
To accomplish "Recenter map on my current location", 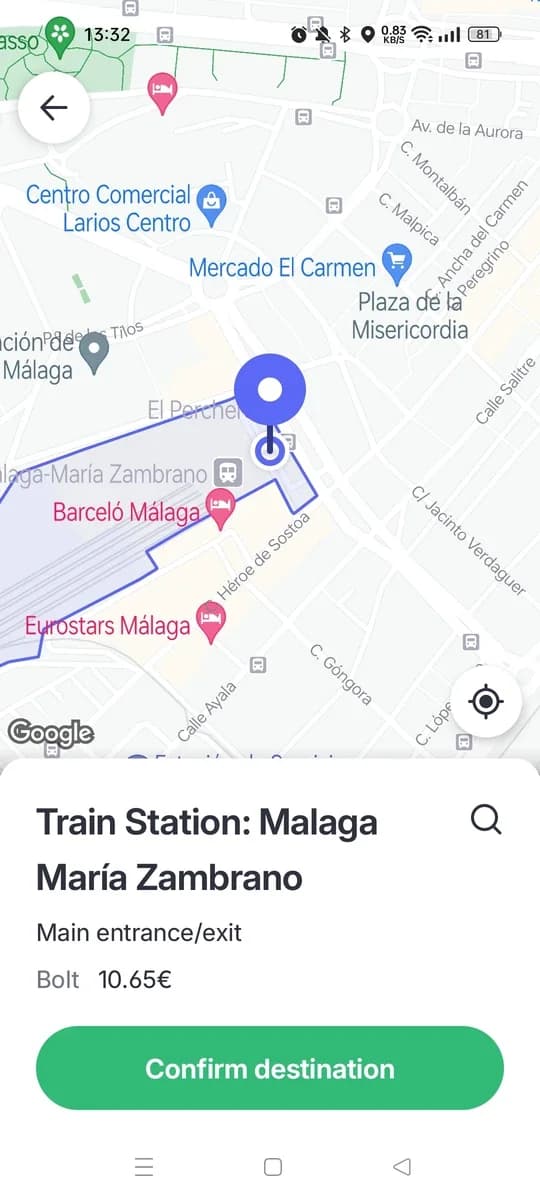I will pos(485,702).
